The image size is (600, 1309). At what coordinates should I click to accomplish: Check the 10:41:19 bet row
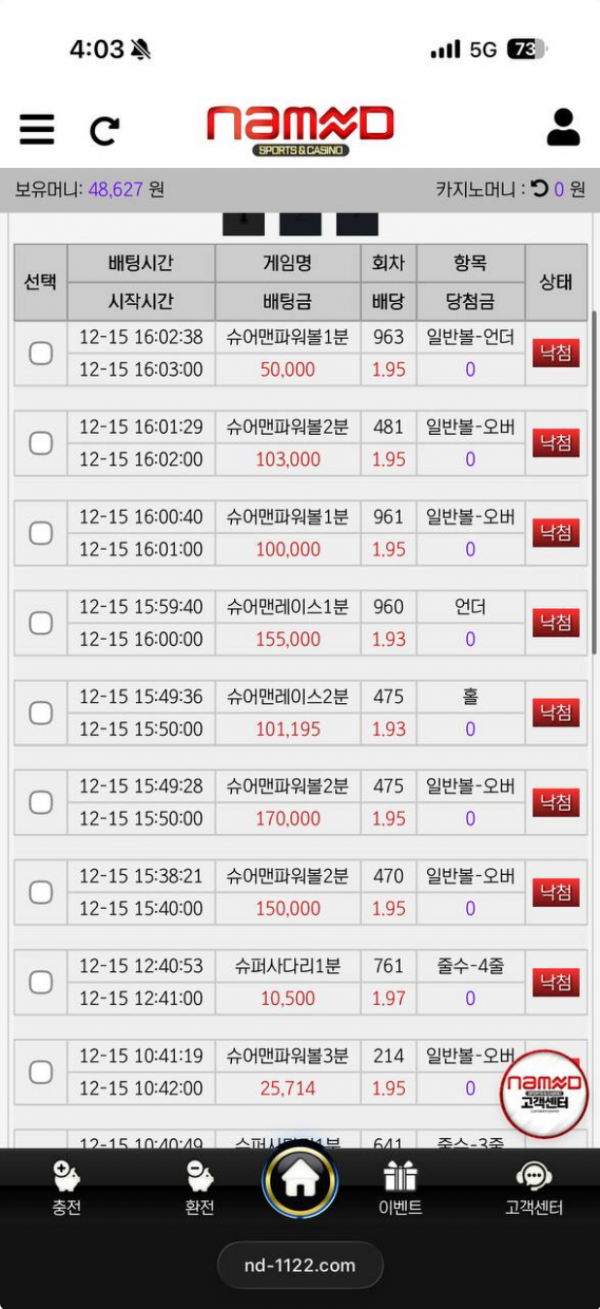tap(41, 1072)
